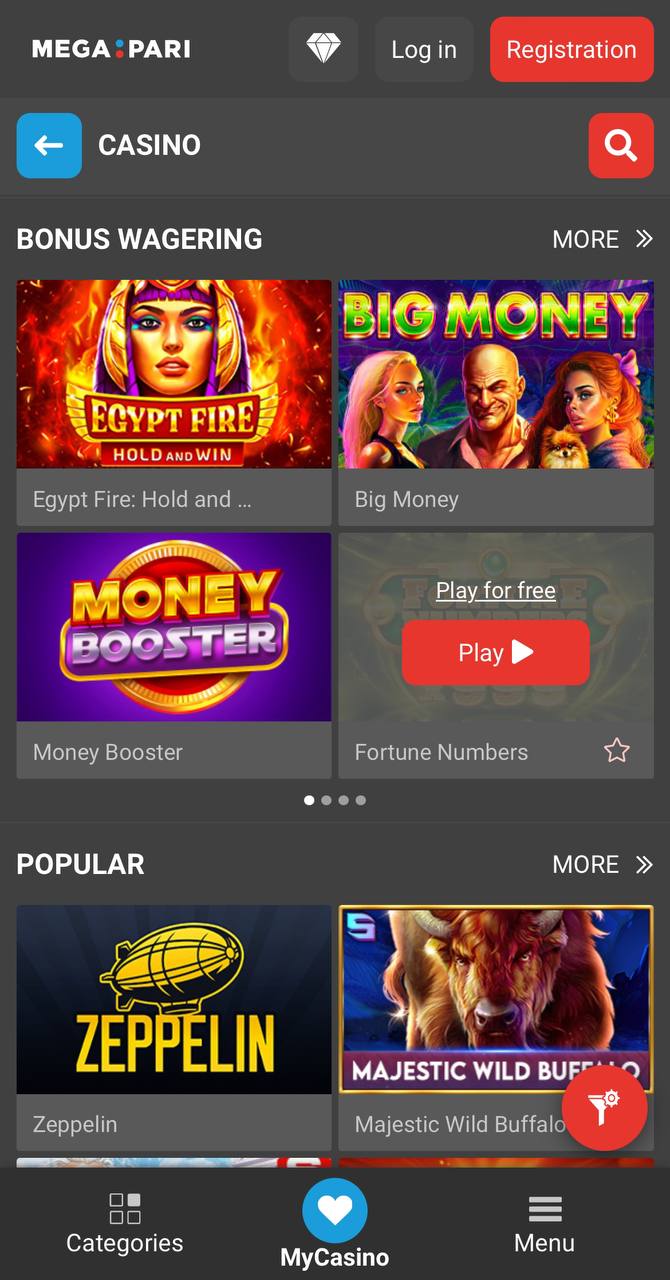This screenshot has height=1280, width=670.
Task: Switch to the Categories tab
Action: click(125, 1223)
